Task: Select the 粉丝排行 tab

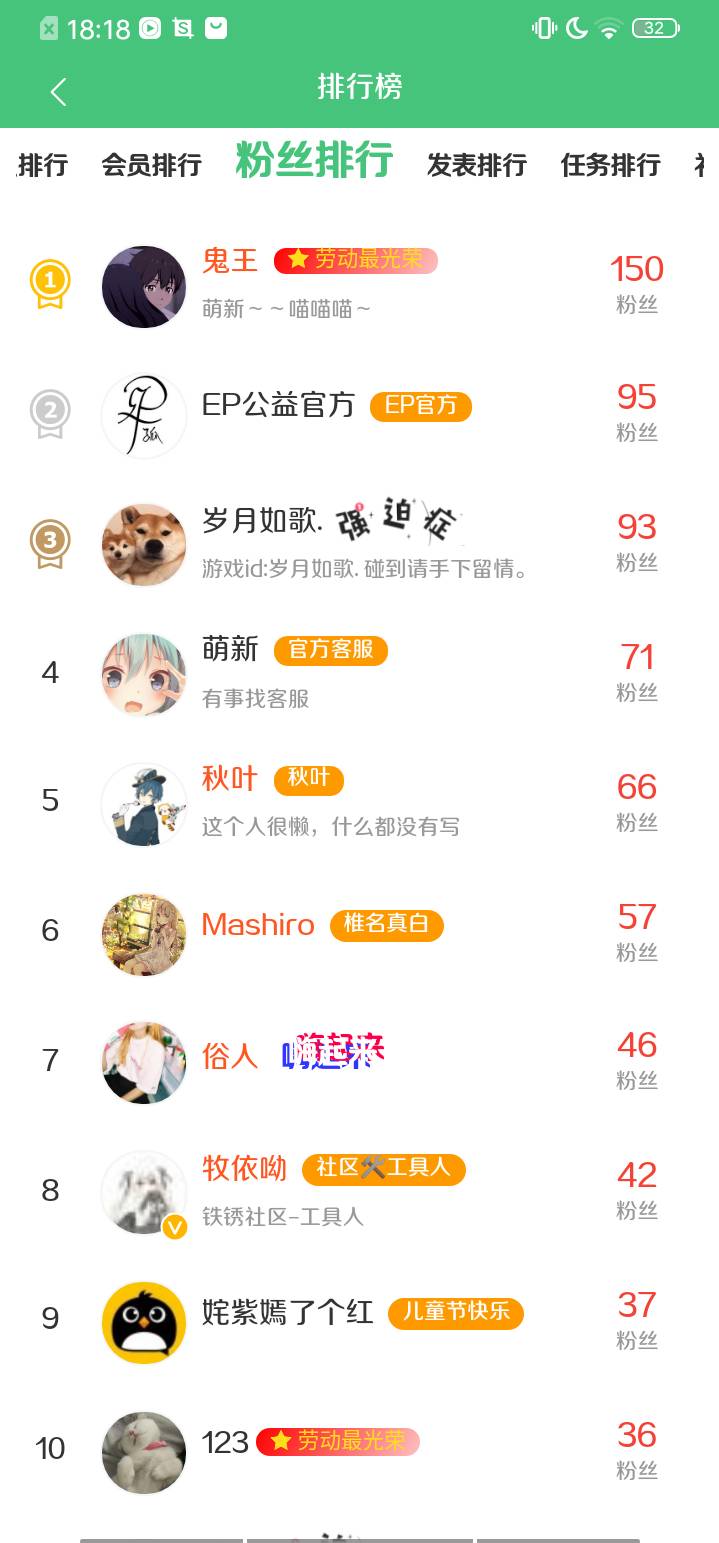Action: [314, 161]
